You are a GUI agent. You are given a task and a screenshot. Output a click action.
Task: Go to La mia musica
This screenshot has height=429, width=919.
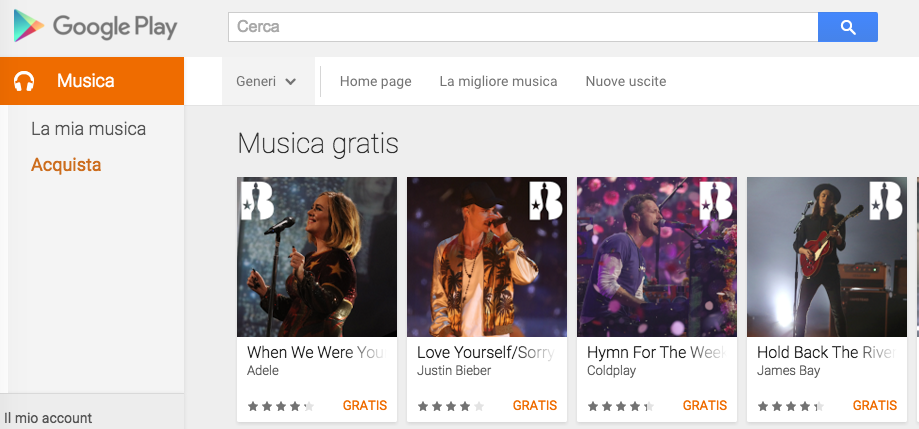coord(88,129)
